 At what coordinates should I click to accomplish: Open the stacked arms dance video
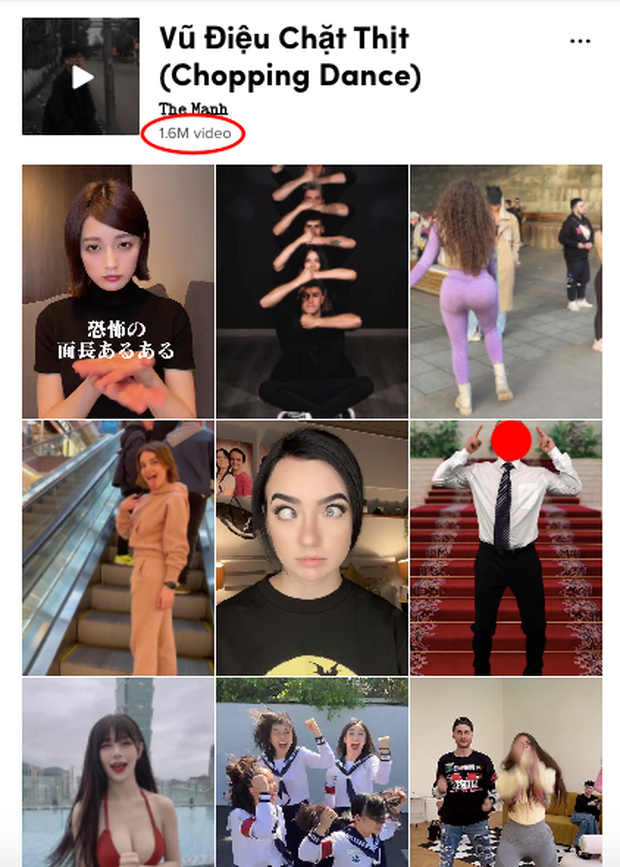coord(312,290)
